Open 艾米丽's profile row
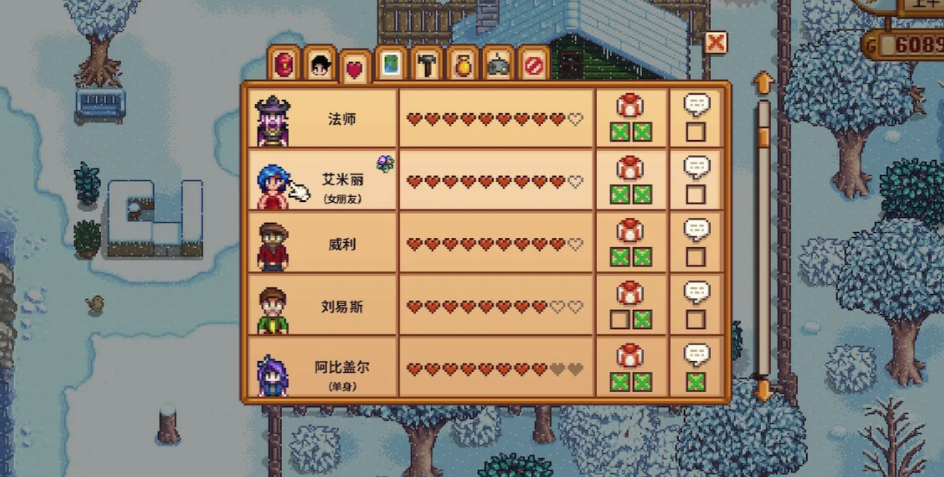The image size is (944, 477). pyautogui.click(x=420, y=181)
